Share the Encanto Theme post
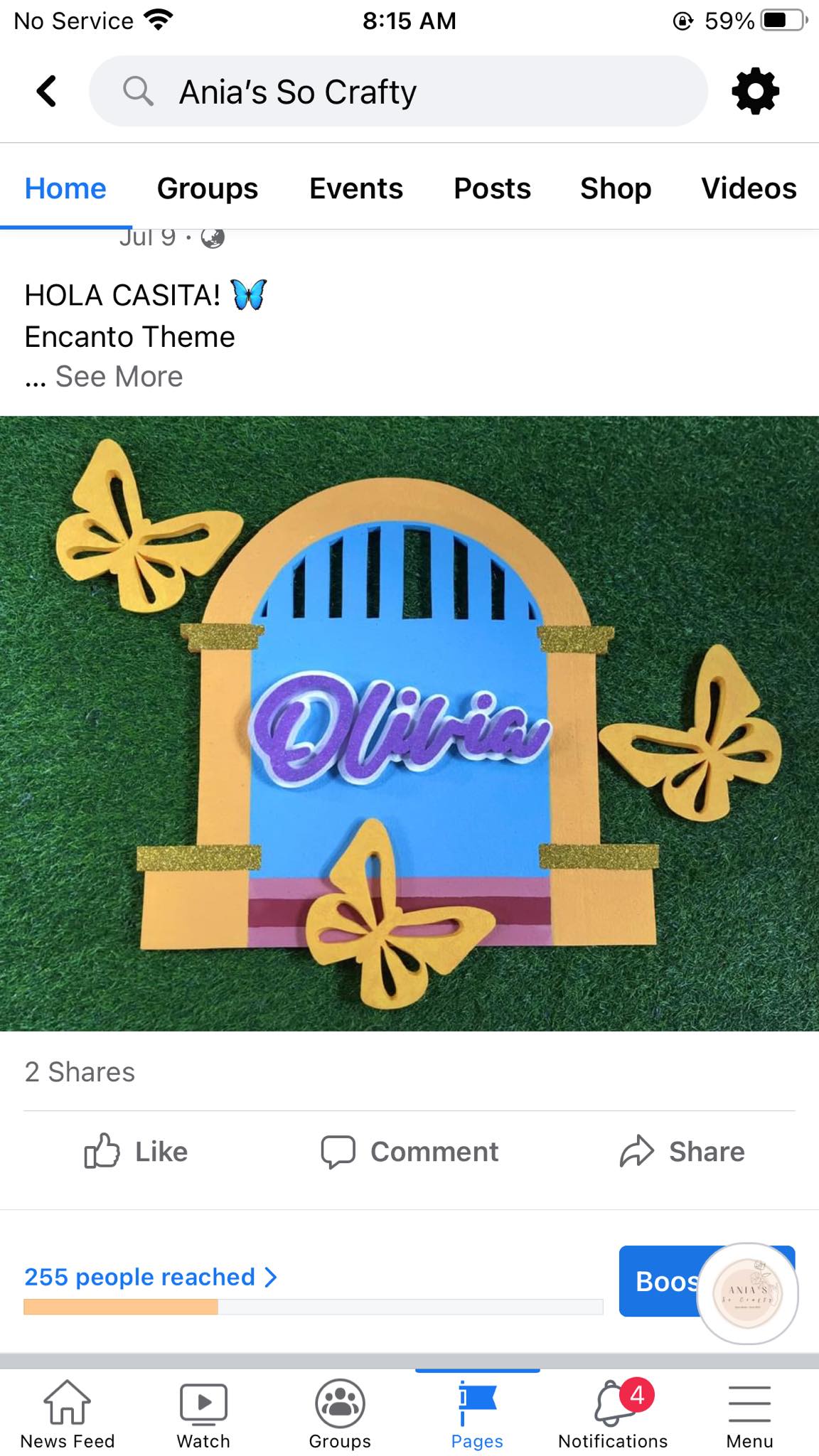The height and width of the screenshot is (1456, 819). click(682, 1152)
